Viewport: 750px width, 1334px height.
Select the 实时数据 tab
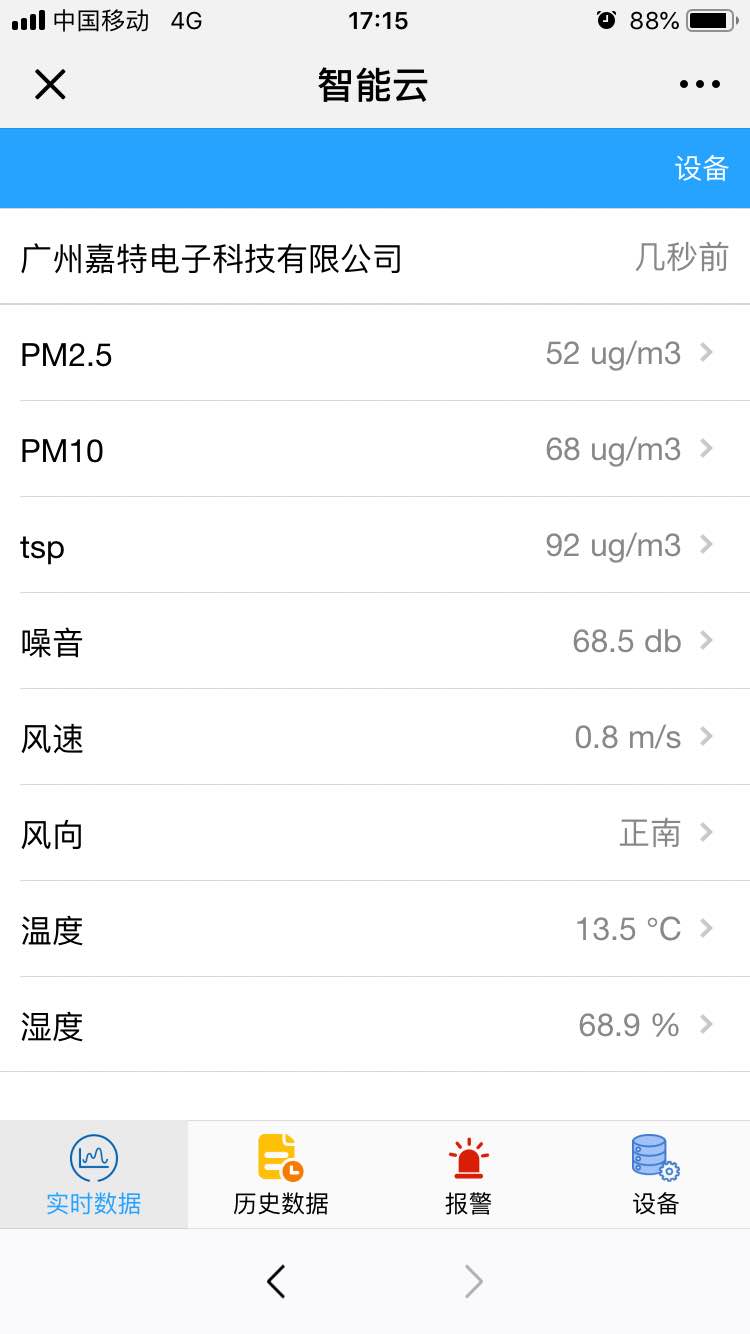(94, 1175)
